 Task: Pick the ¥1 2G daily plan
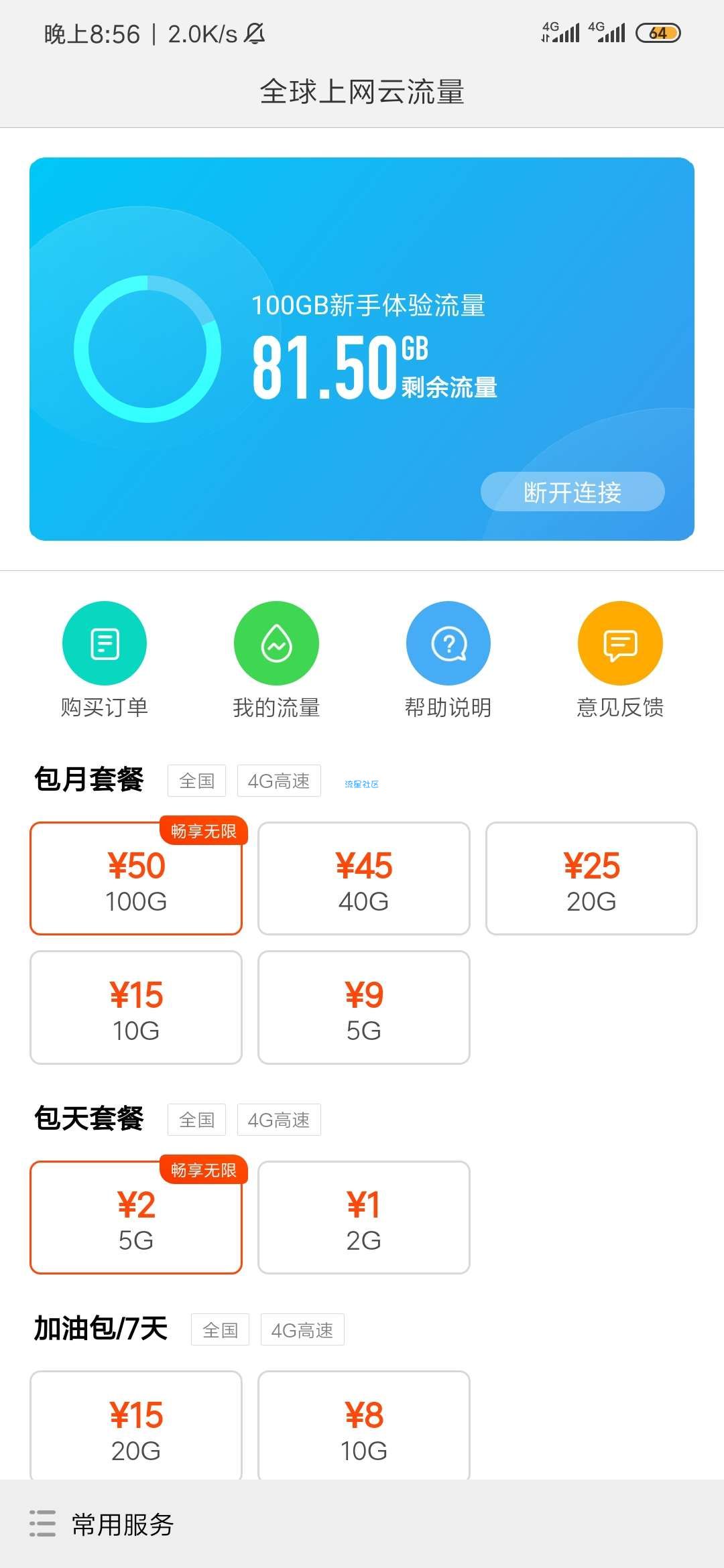pyautogui.click(x=364, y=1218)
